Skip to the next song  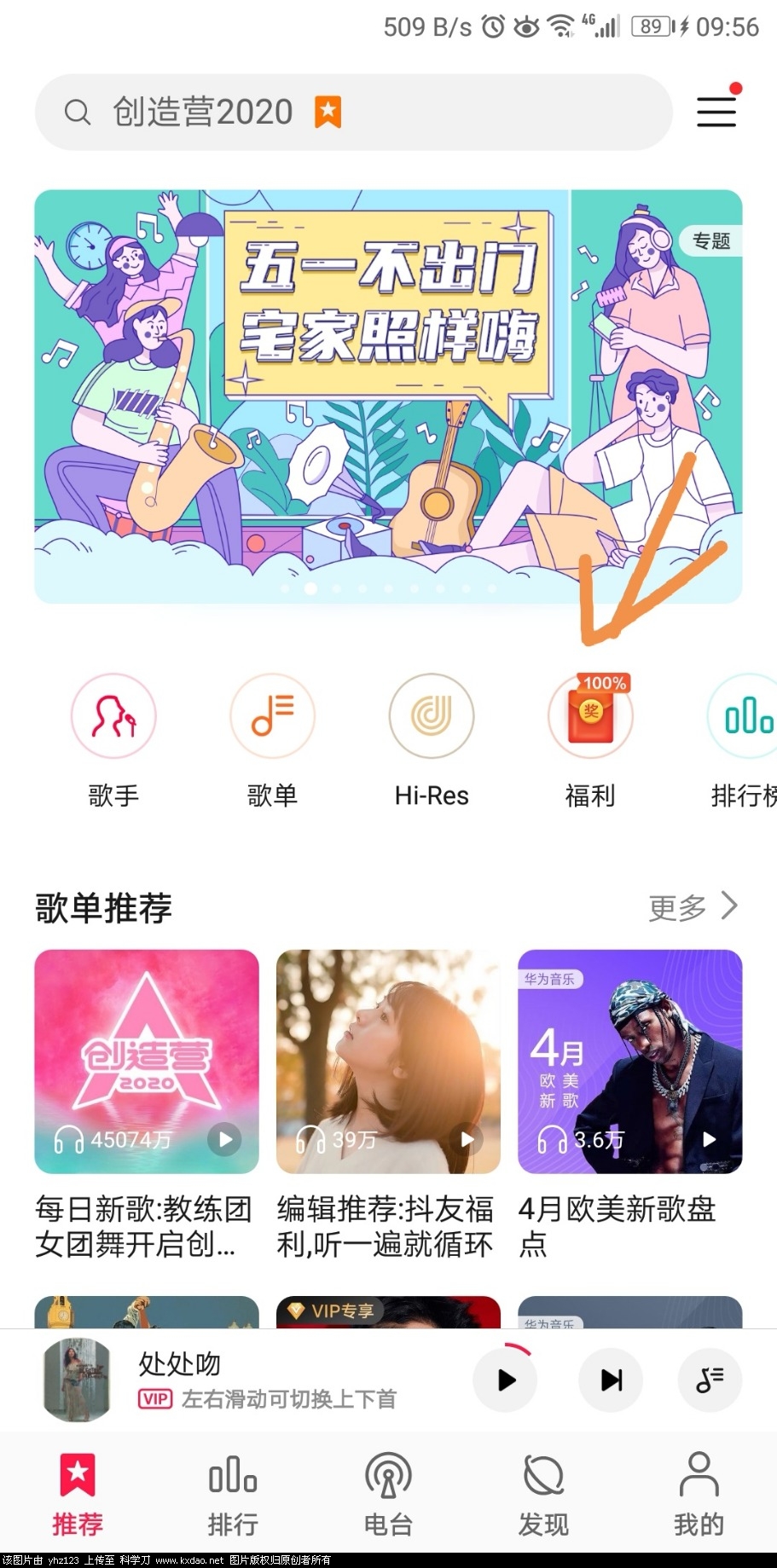(x=611, y=1380)
